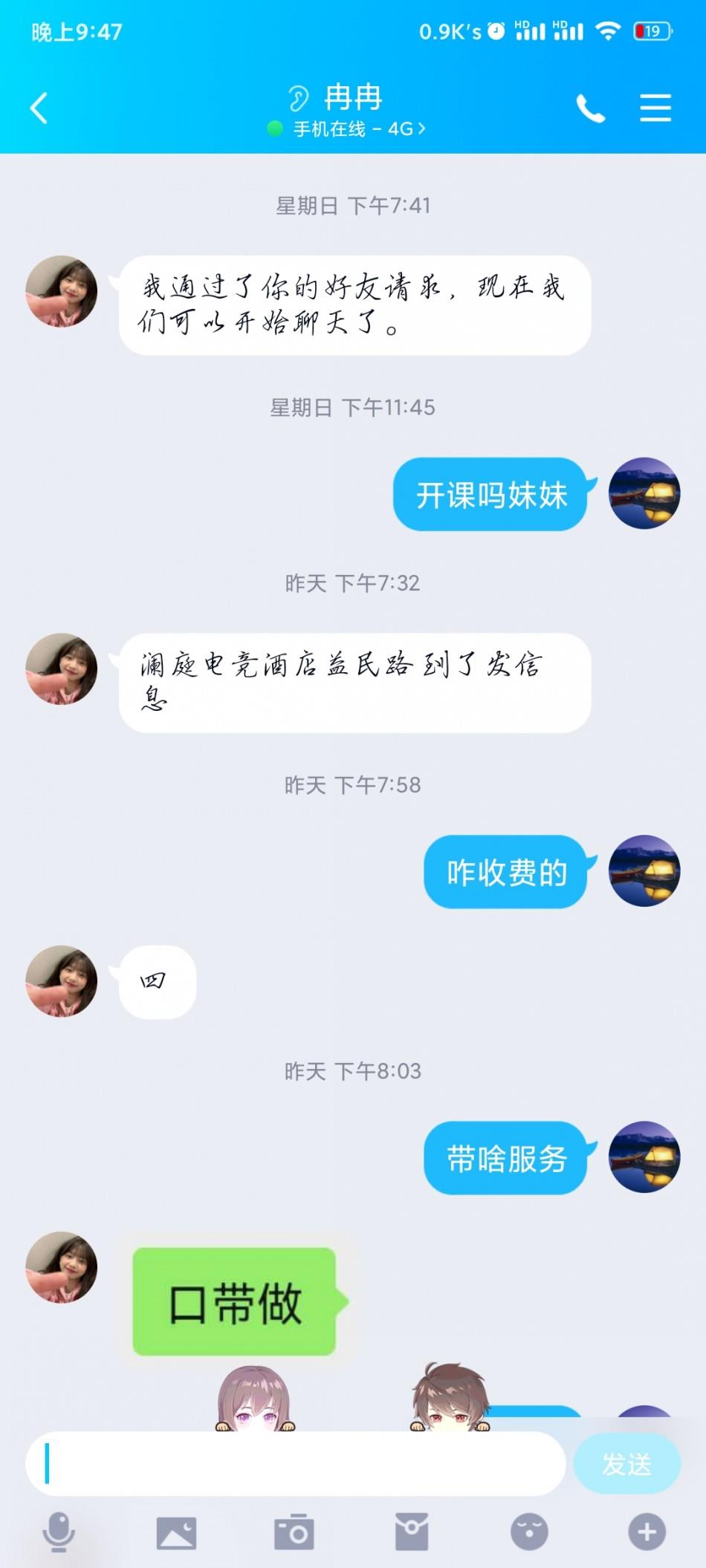Open the chat settings menu
This screenshot has height=1568, width=706.
pyautogui.click(x=655, y=108)
